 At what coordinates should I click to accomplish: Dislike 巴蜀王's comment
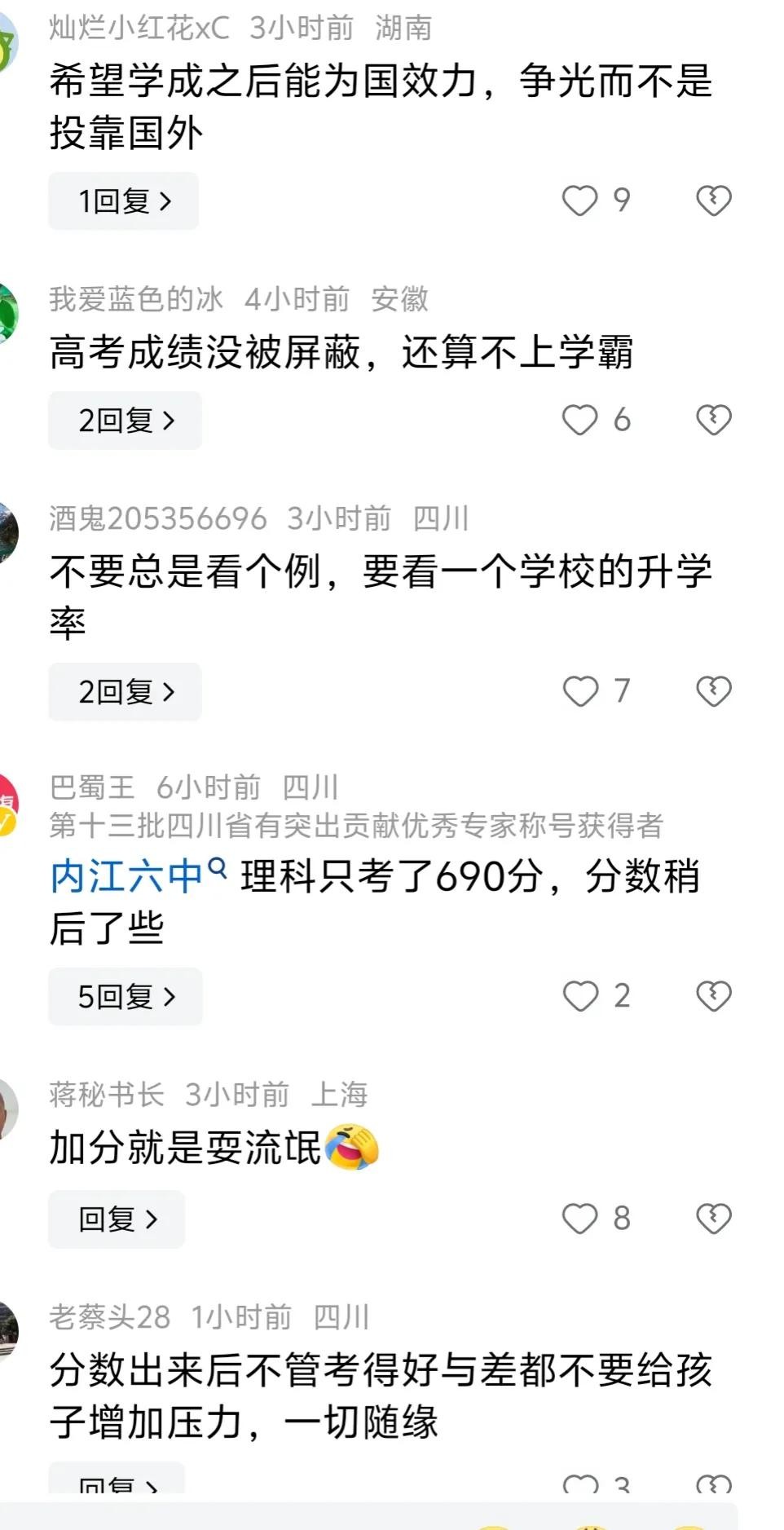(714, 996)
